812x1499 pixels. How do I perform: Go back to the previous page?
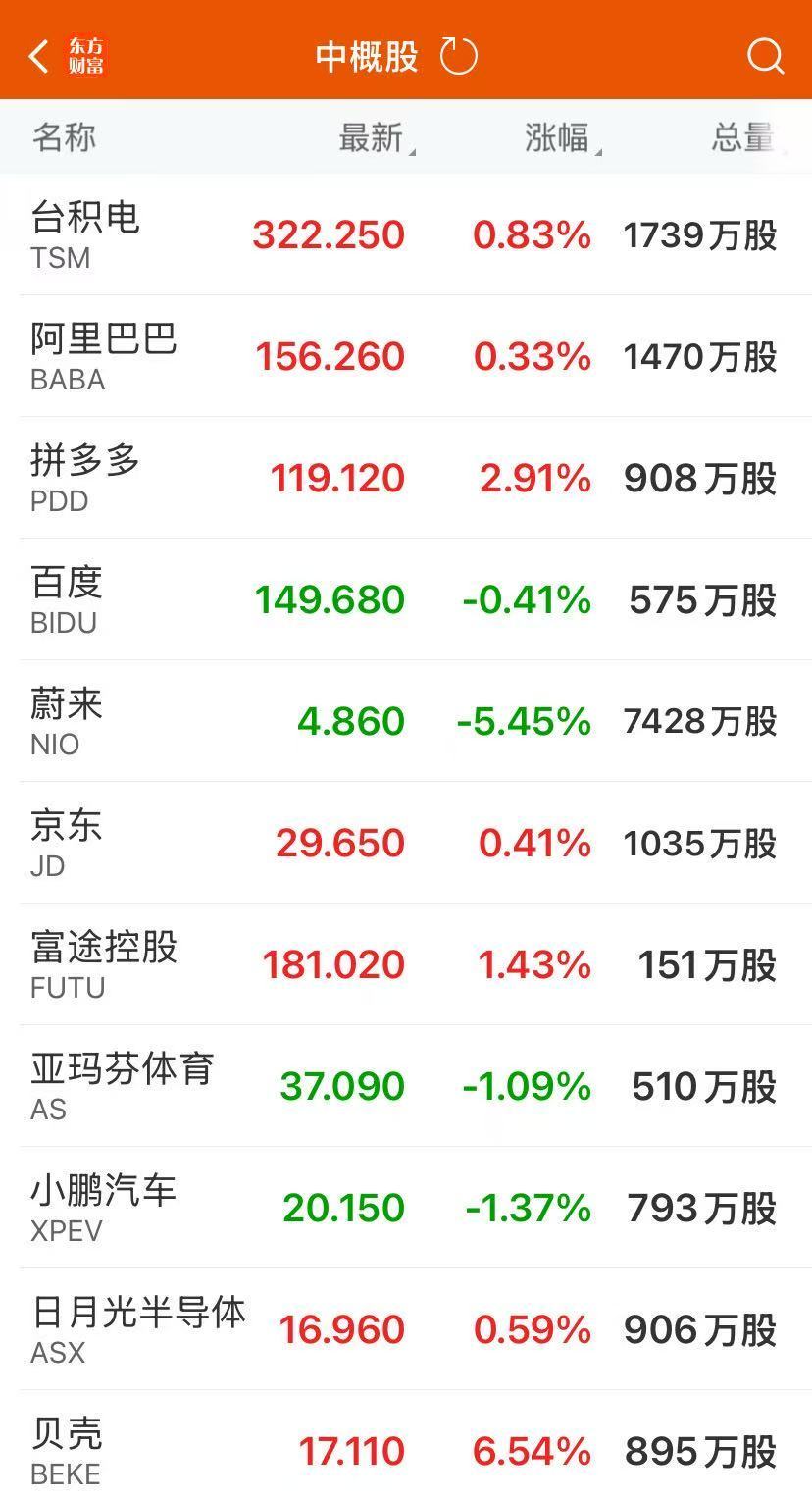(x=39, y=57)
